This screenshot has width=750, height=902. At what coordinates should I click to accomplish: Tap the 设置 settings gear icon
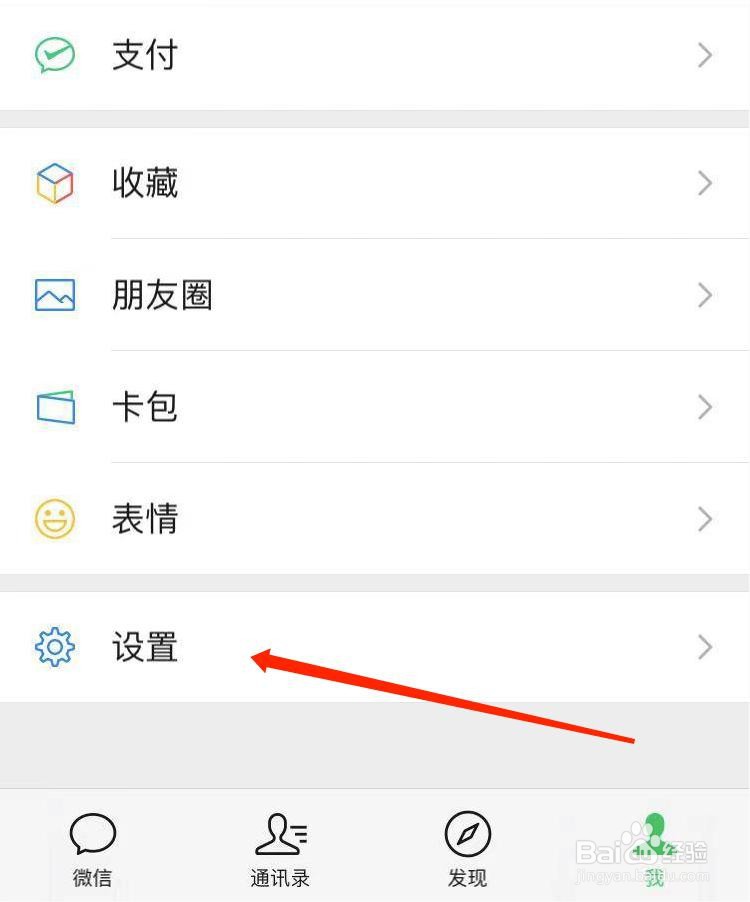click(55, 647)
